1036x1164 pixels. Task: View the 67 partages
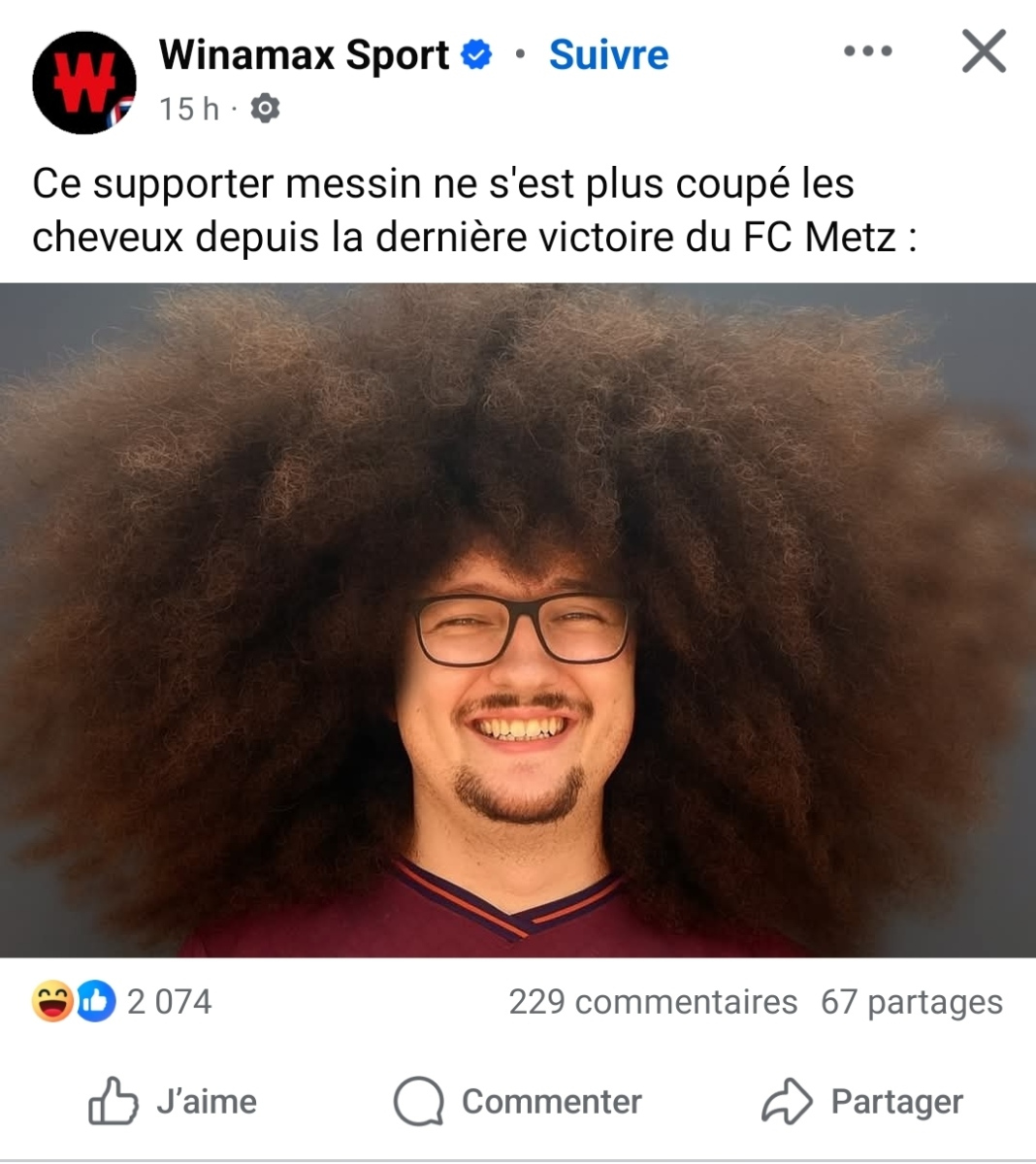click(x=911, y=1002)
